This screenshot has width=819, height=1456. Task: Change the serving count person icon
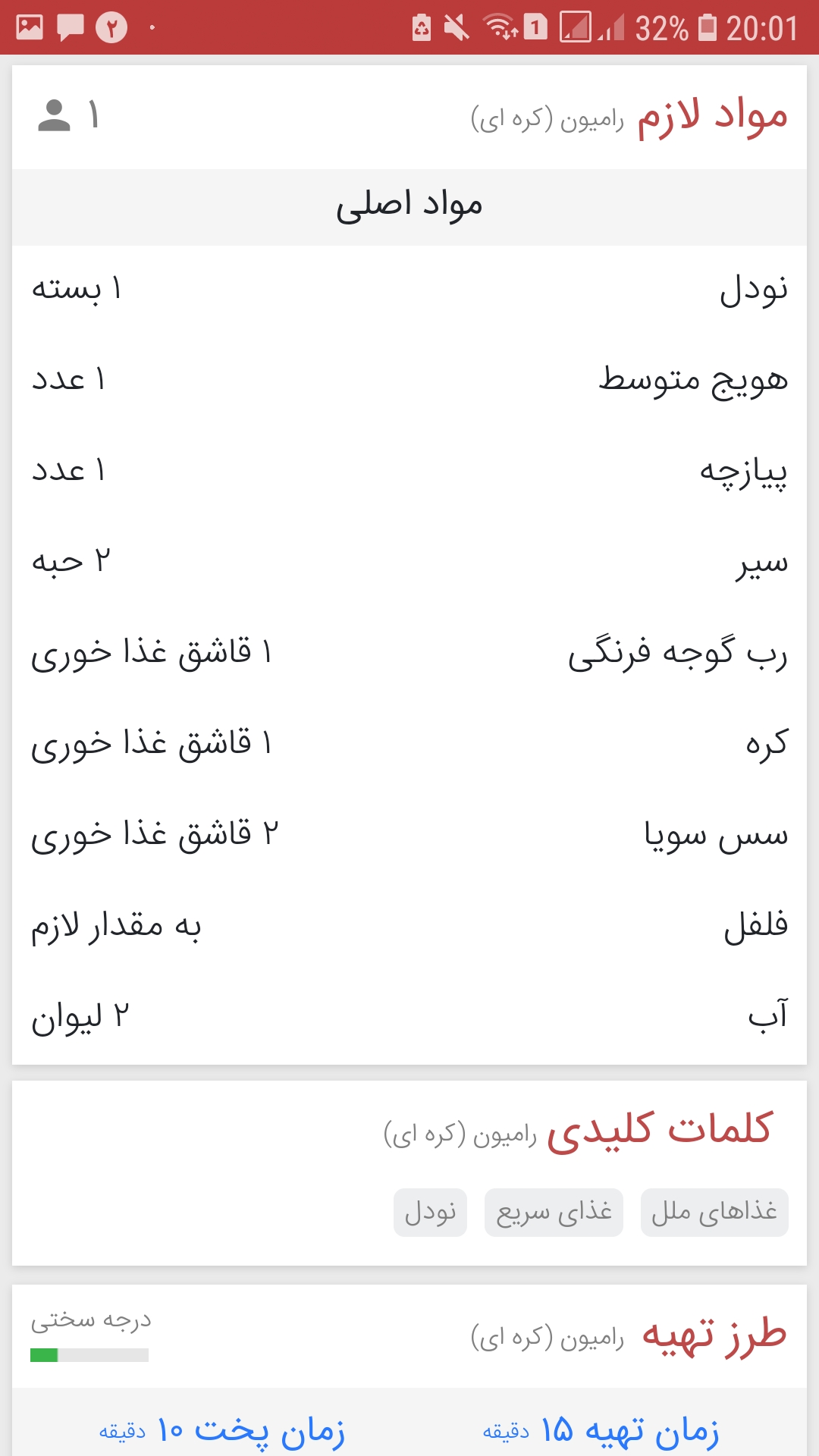point(55,116)
